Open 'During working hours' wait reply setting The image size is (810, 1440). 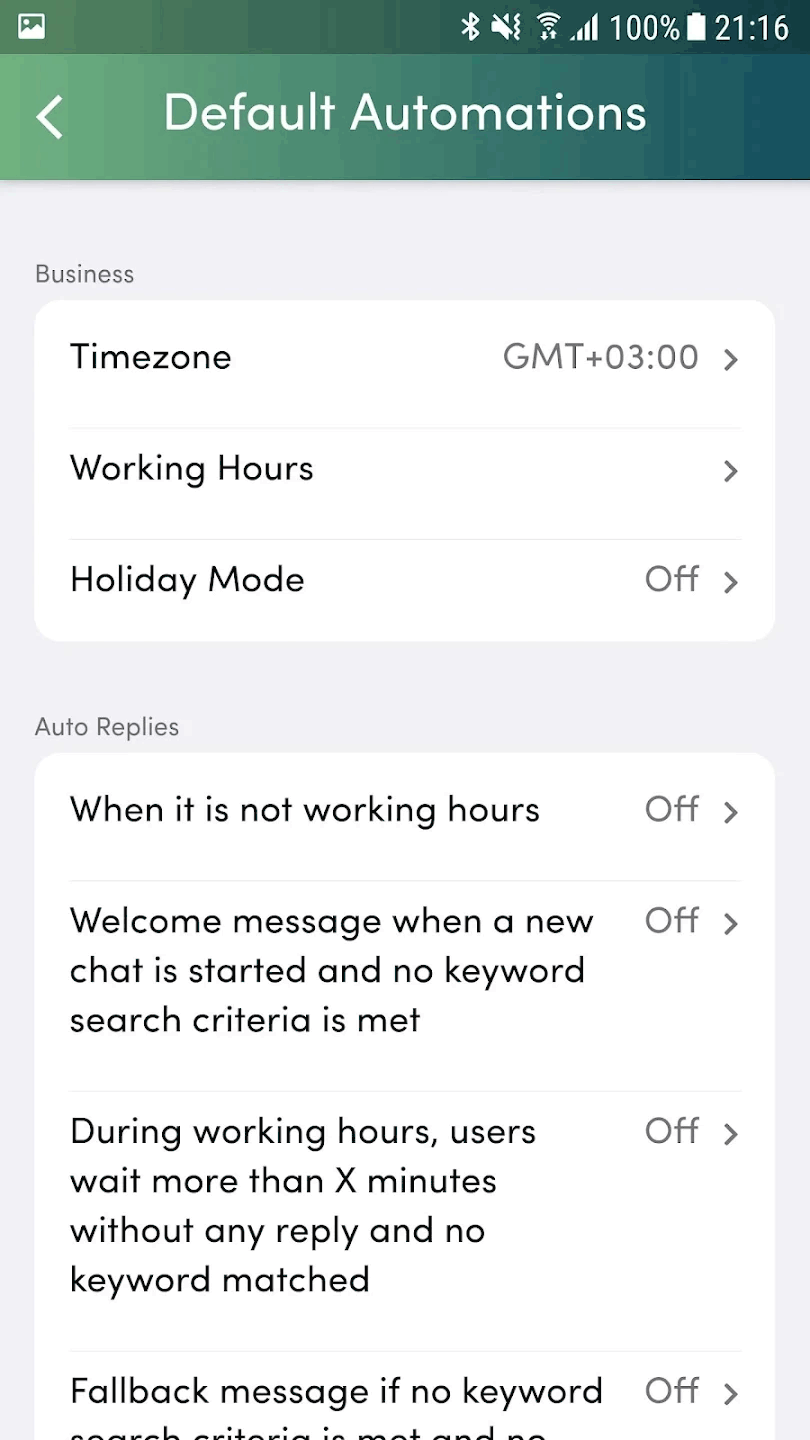coord(404,1205)
